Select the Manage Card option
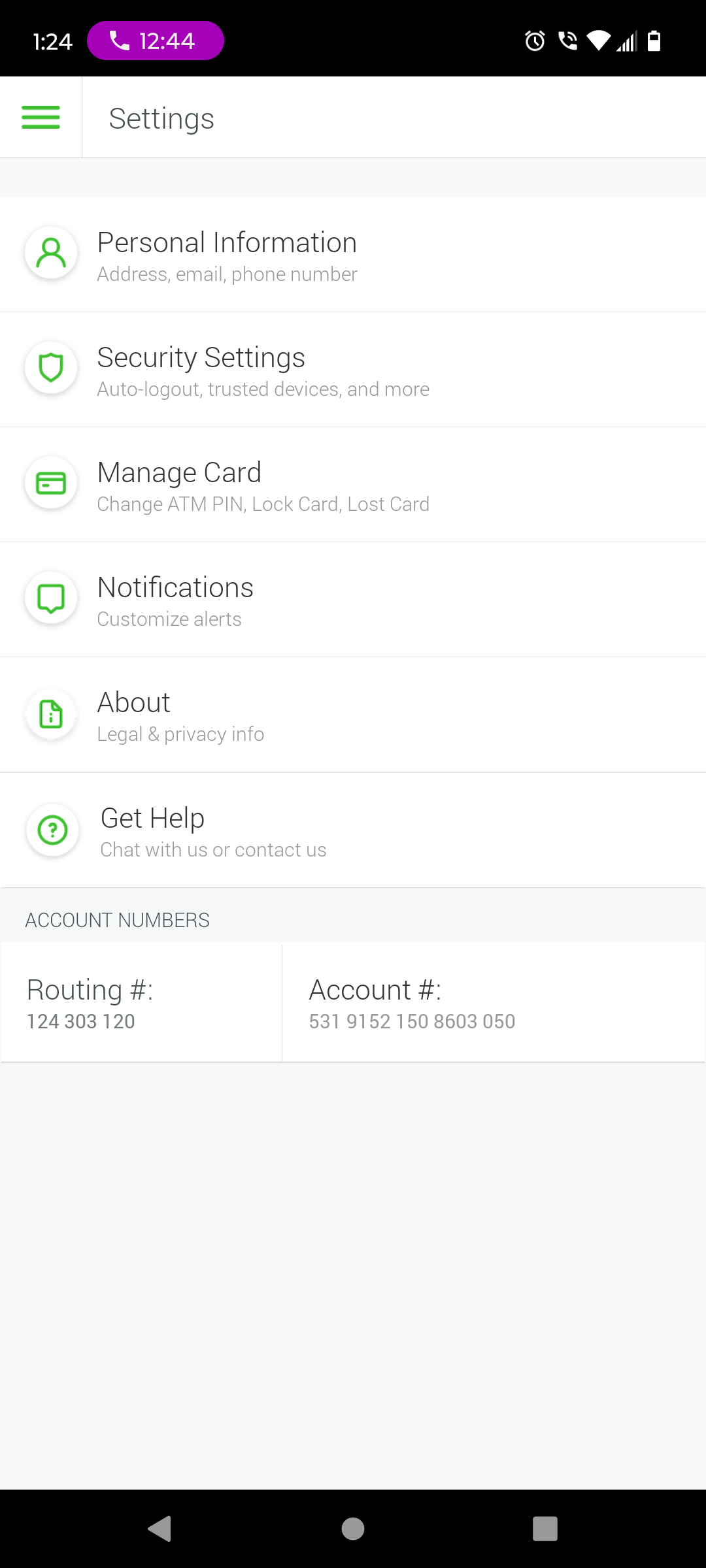706x1568 pixels. [353, 485]
